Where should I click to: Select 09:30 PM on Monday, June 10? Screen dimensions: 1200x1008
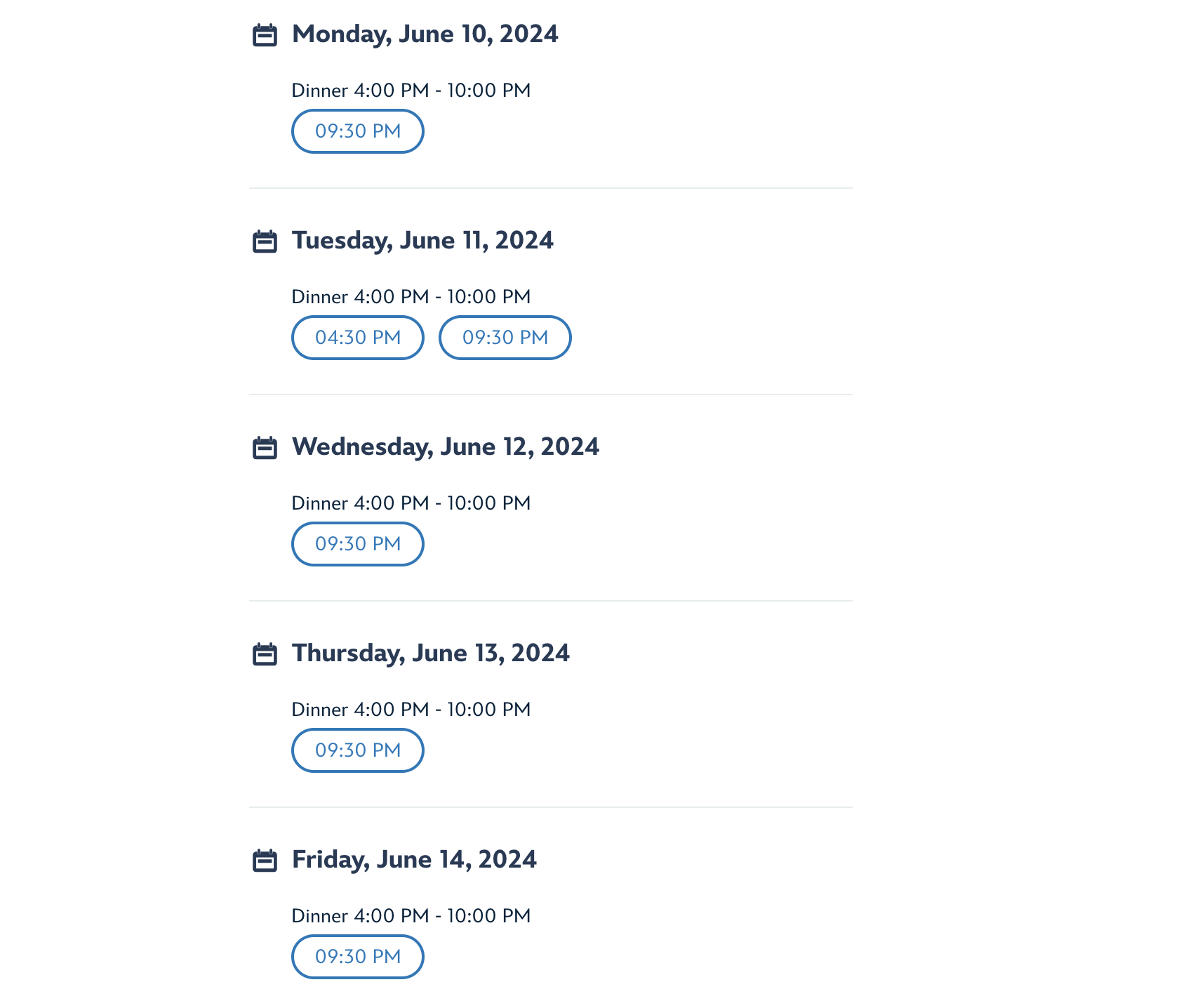click(x=357, y=131)
